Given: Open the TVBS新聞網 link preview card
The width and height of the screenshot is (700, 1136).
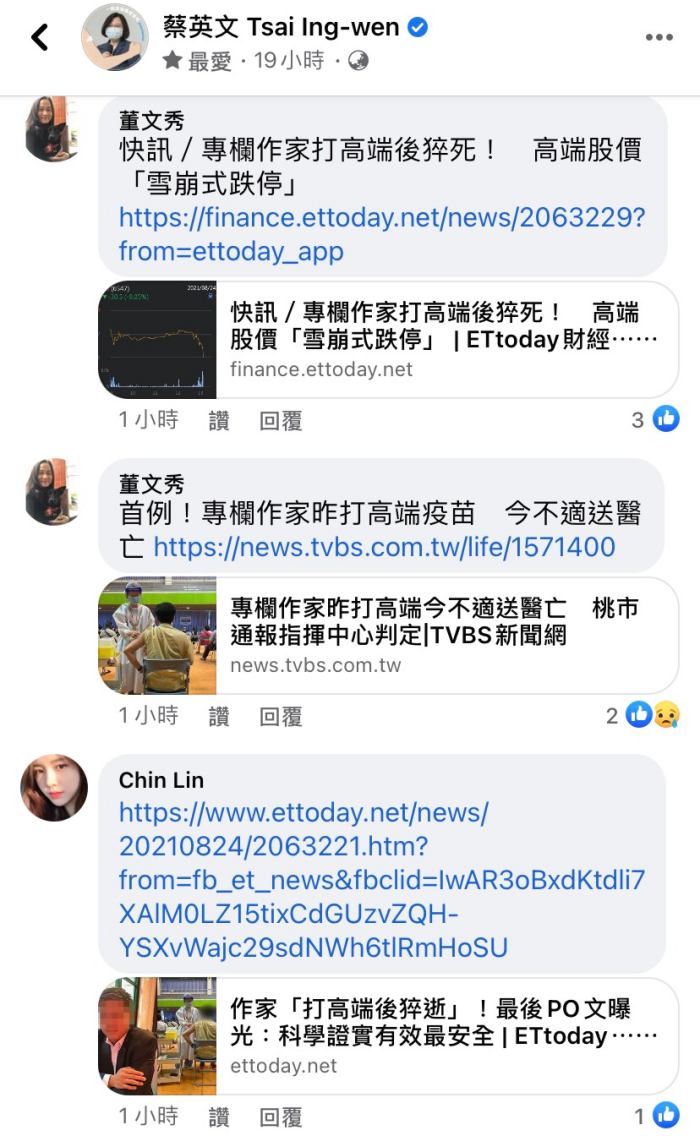Looking at the screenshot, I should point(388,635).
